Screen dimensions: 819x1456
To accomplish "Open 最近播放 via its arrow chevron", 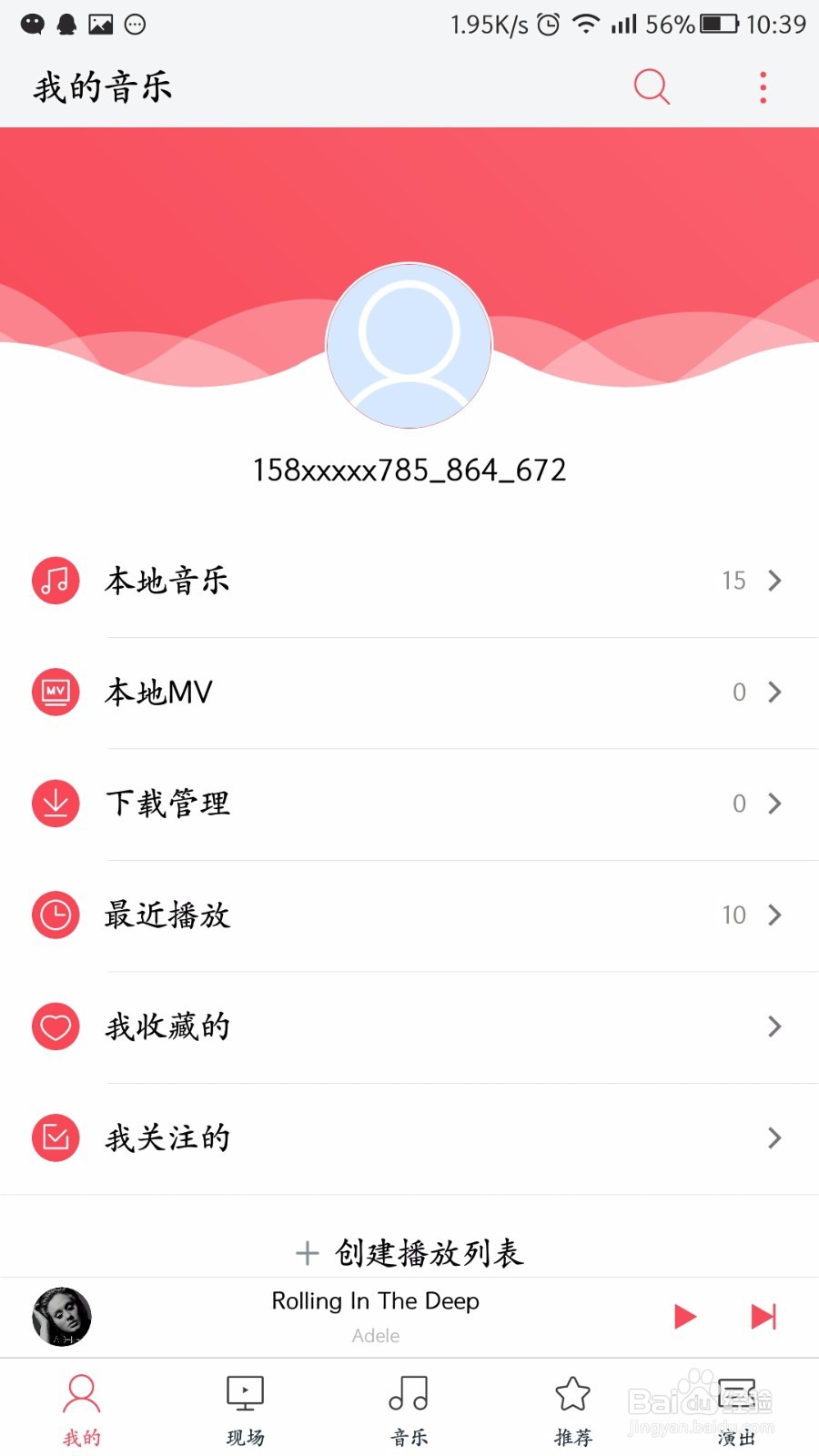I will (774, 915).
